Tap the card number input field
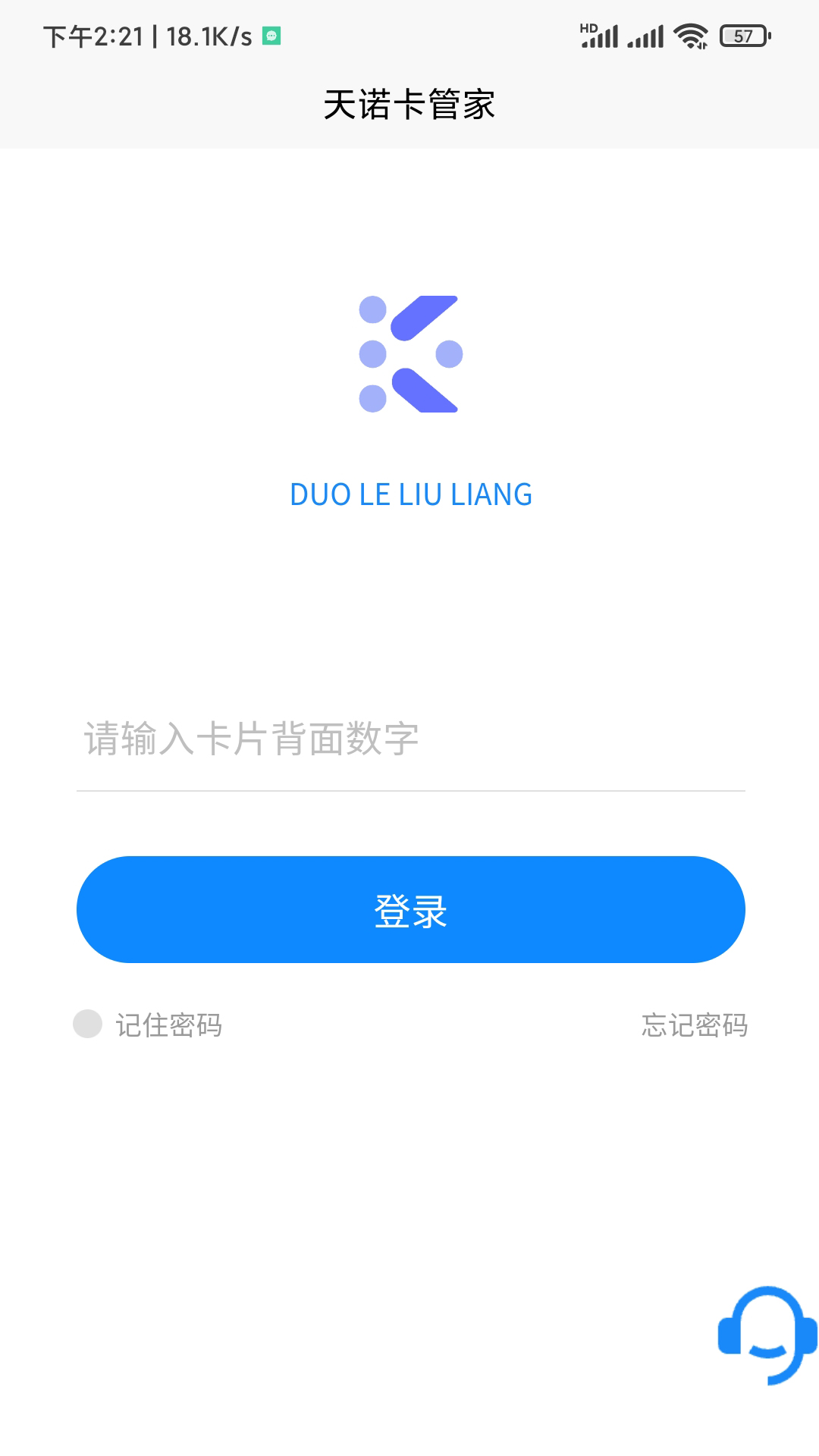Image resolution: width=819 pixels, height=1456 pixels. [409, 739]
